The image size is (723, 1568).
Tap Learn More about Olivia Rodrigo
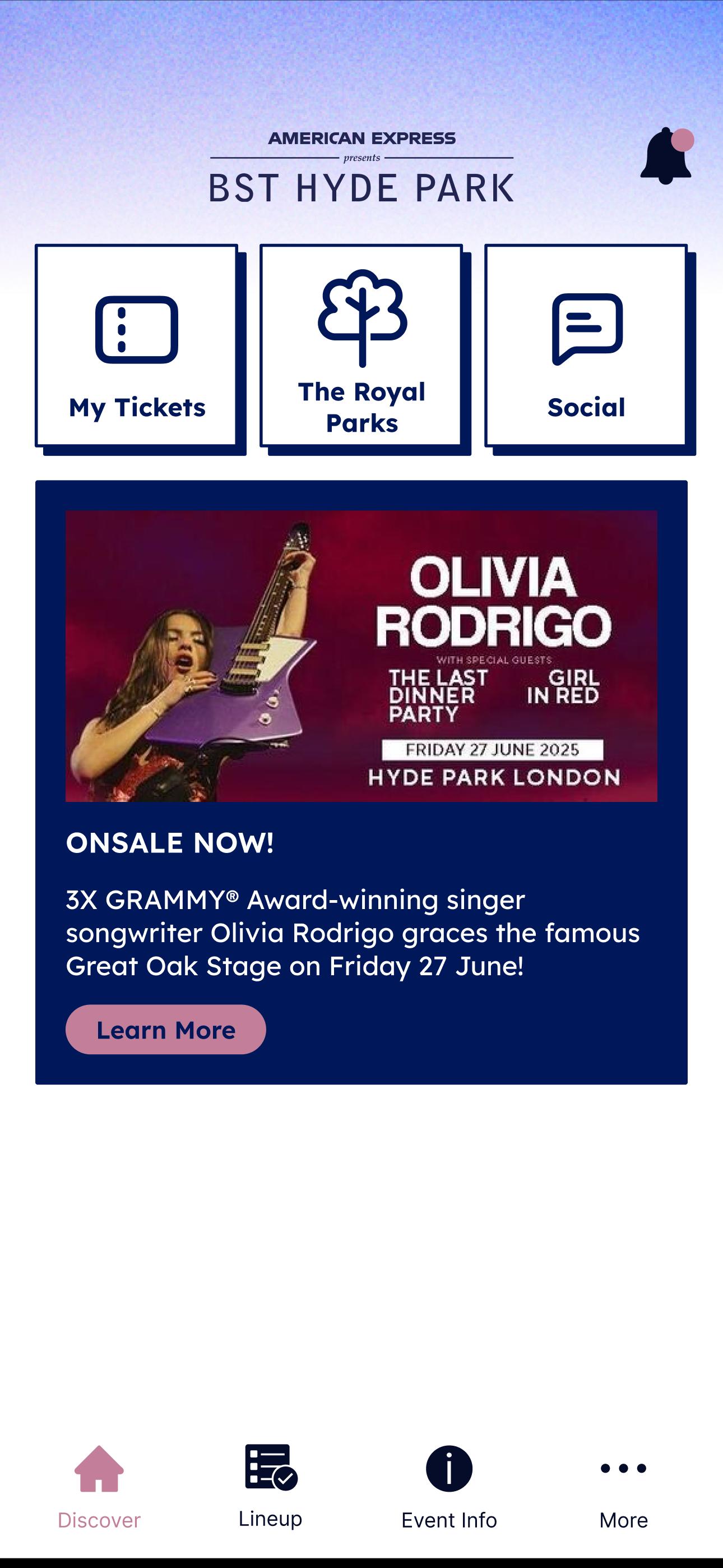[165, 1029]
